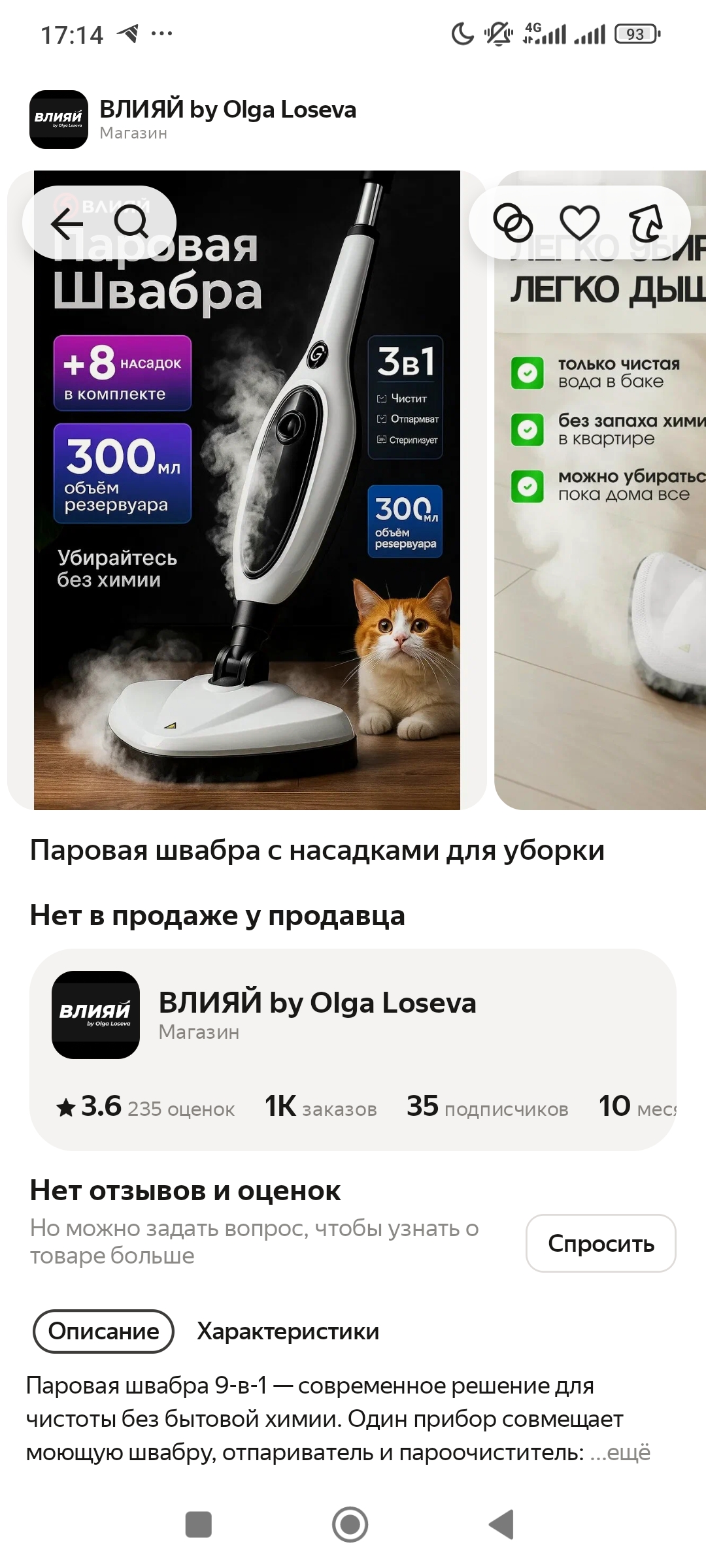Share this product

[645, 223]
